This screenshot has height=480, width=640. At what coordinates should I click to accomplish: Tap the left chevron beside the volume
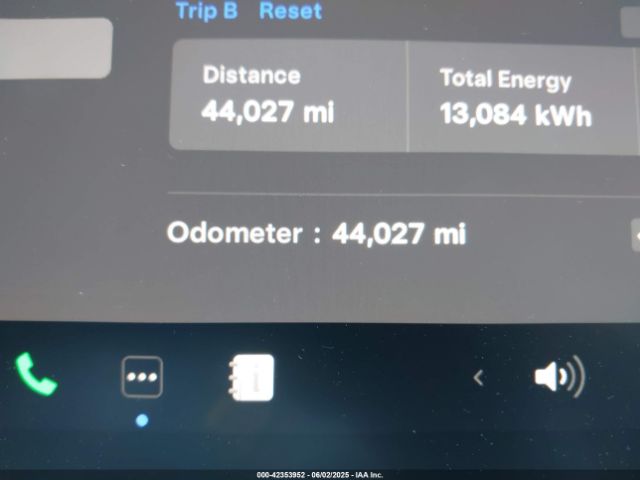pyautogui.click(x=478, y=377)
